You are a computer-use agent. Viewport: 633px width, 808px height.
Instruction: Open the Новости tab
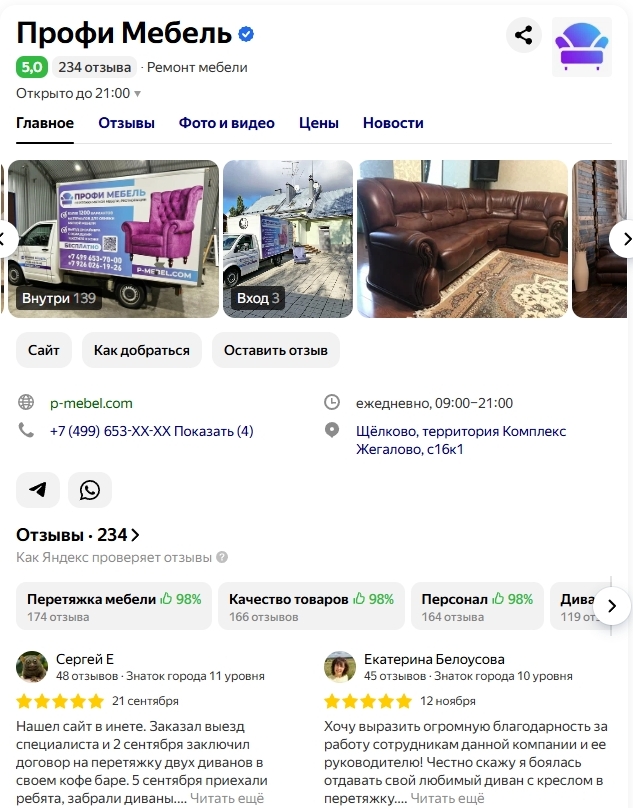[x=393, y=123]
